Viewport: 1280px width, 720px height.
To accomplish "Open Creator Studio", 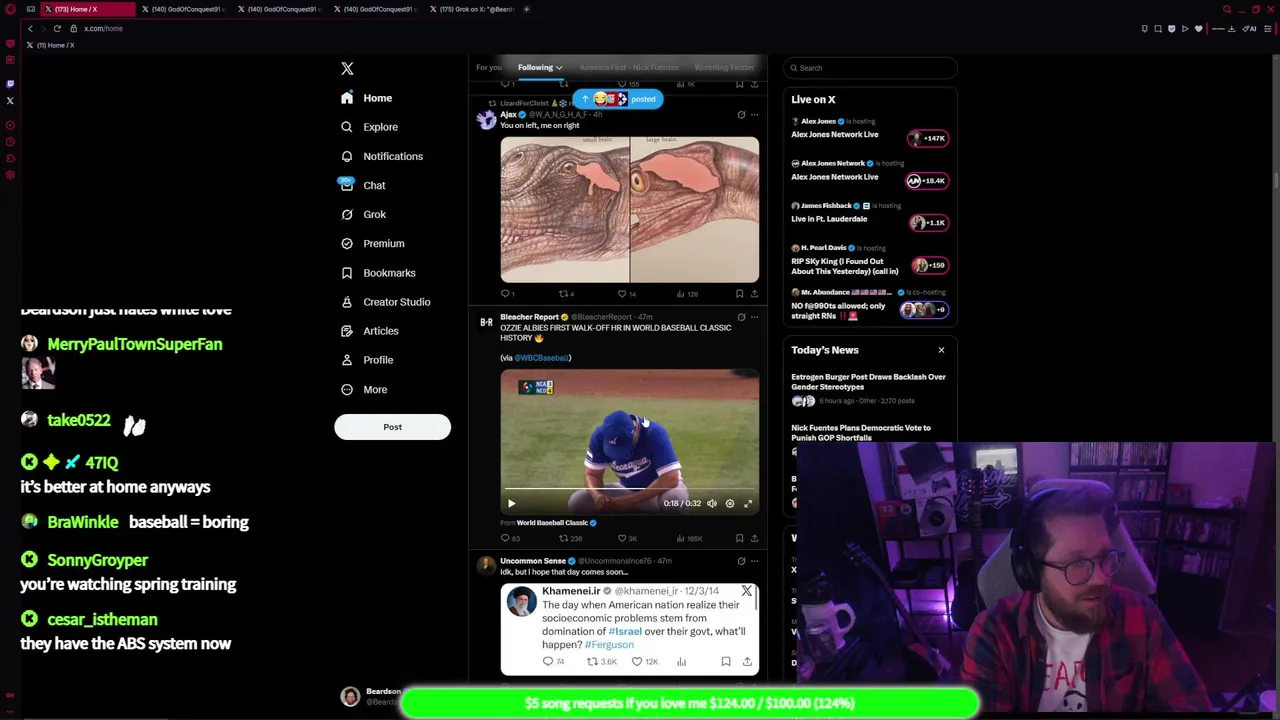I will pos(396,301).
